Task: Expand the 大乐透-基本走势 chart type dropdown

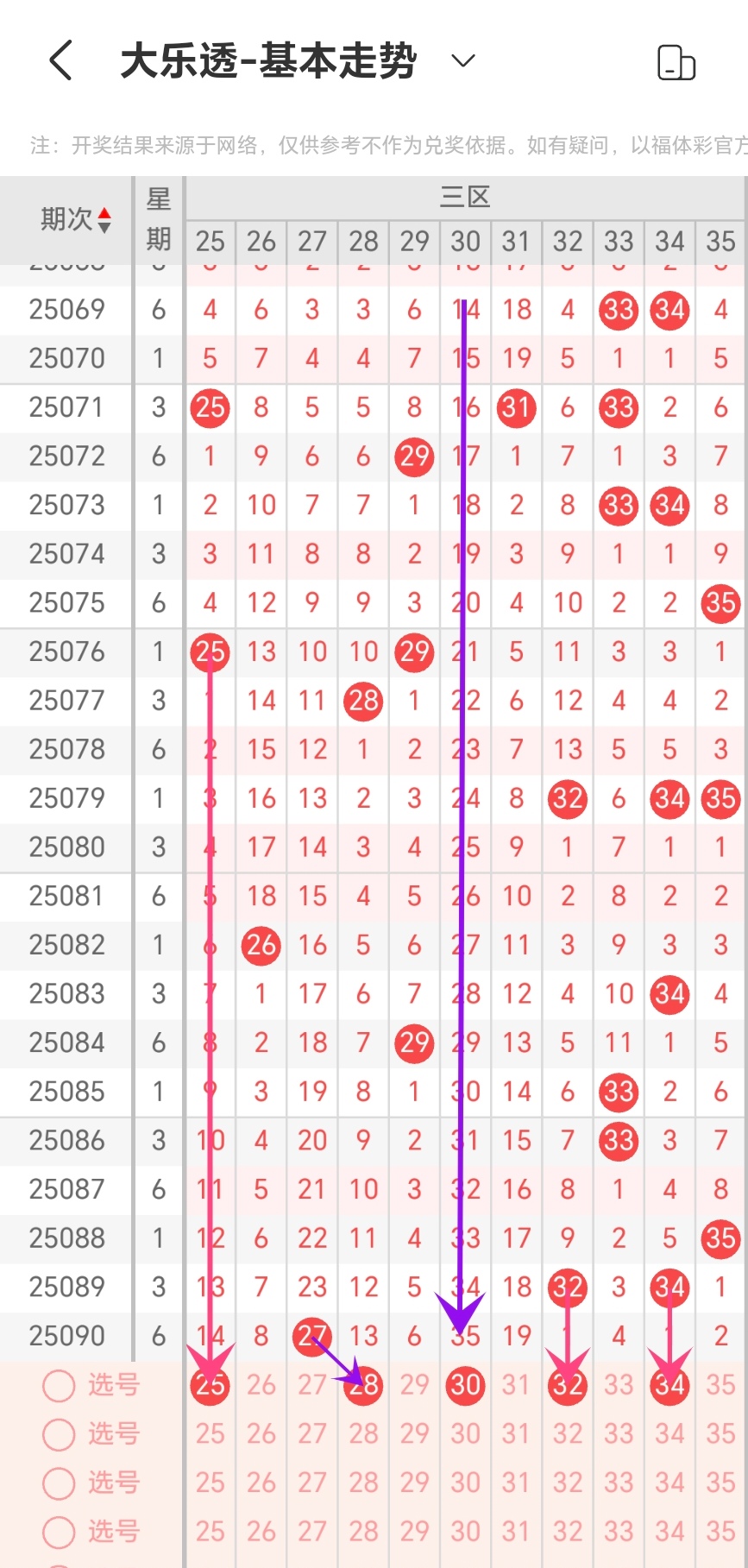Action: [x=463, y=60]
